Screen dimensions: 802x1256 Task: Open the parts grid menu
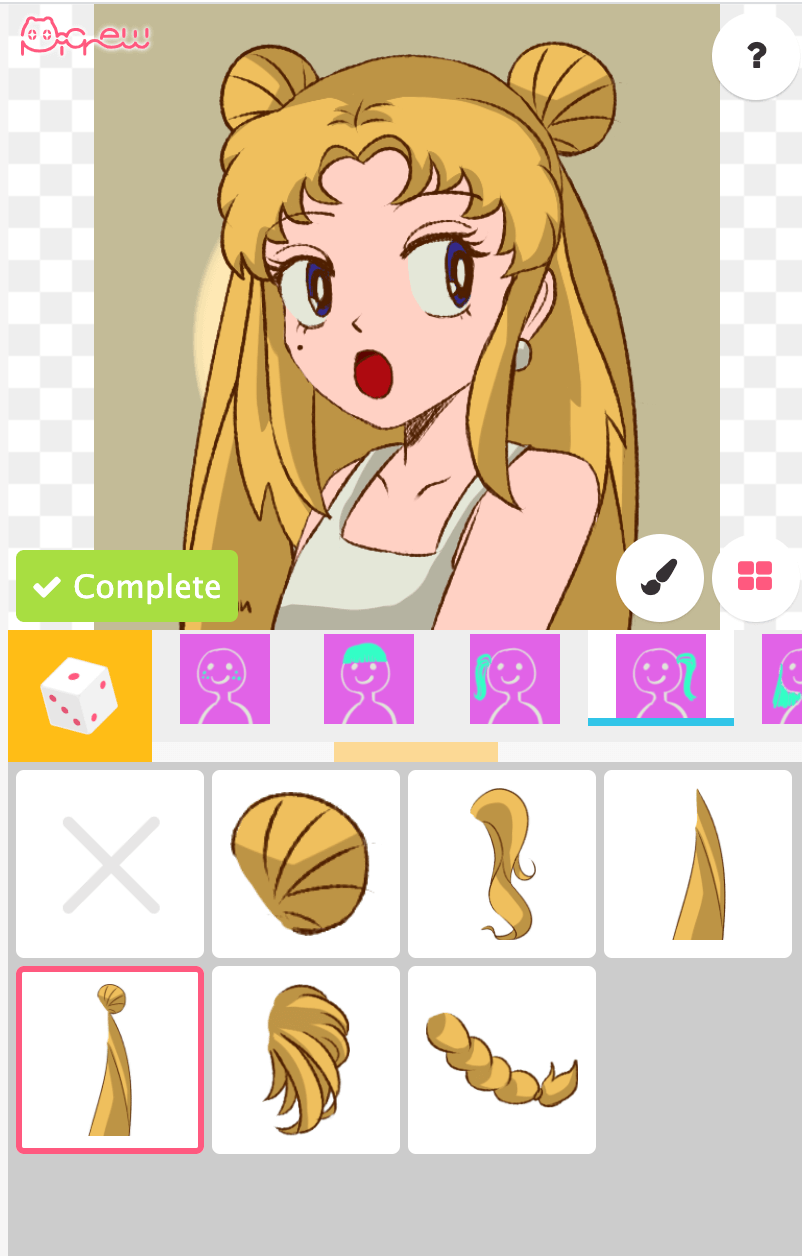point(755,578)
